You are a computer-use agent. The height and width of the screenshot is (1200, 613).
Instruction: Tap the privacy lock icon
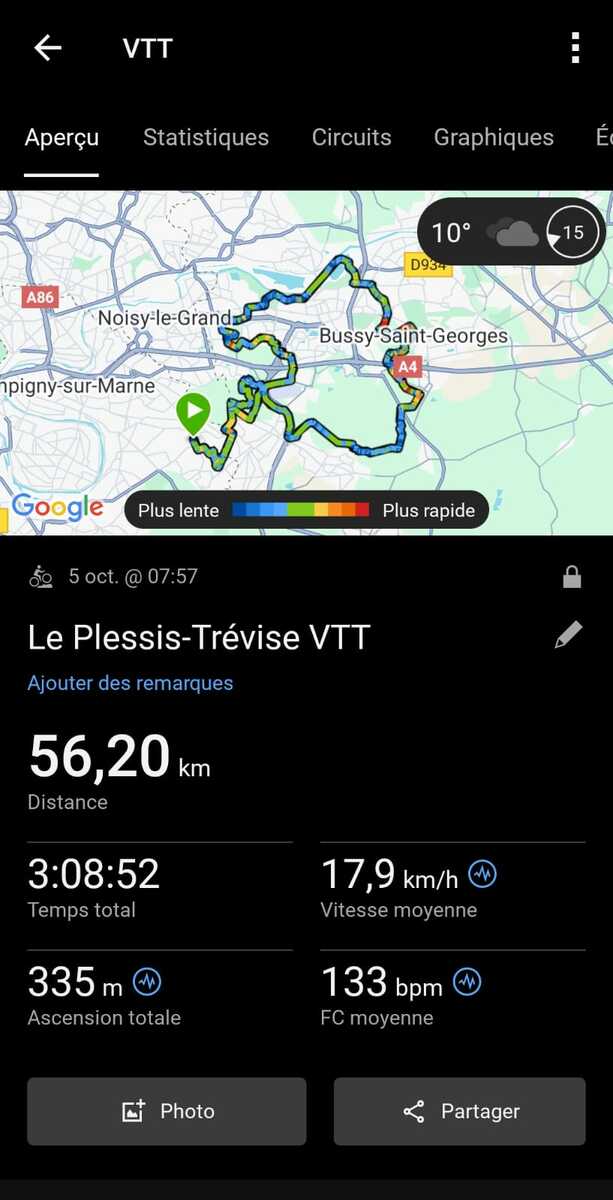[x=572, y=577]
